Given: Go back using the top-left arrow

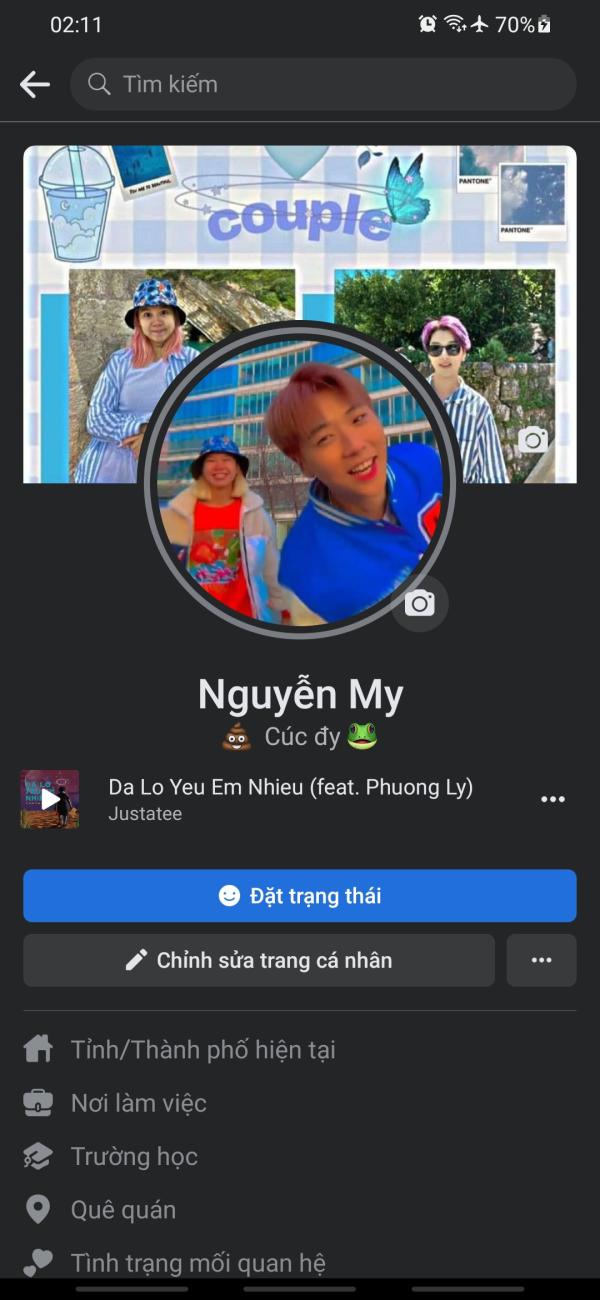Looking at the screenshot, I should point(34,85).
